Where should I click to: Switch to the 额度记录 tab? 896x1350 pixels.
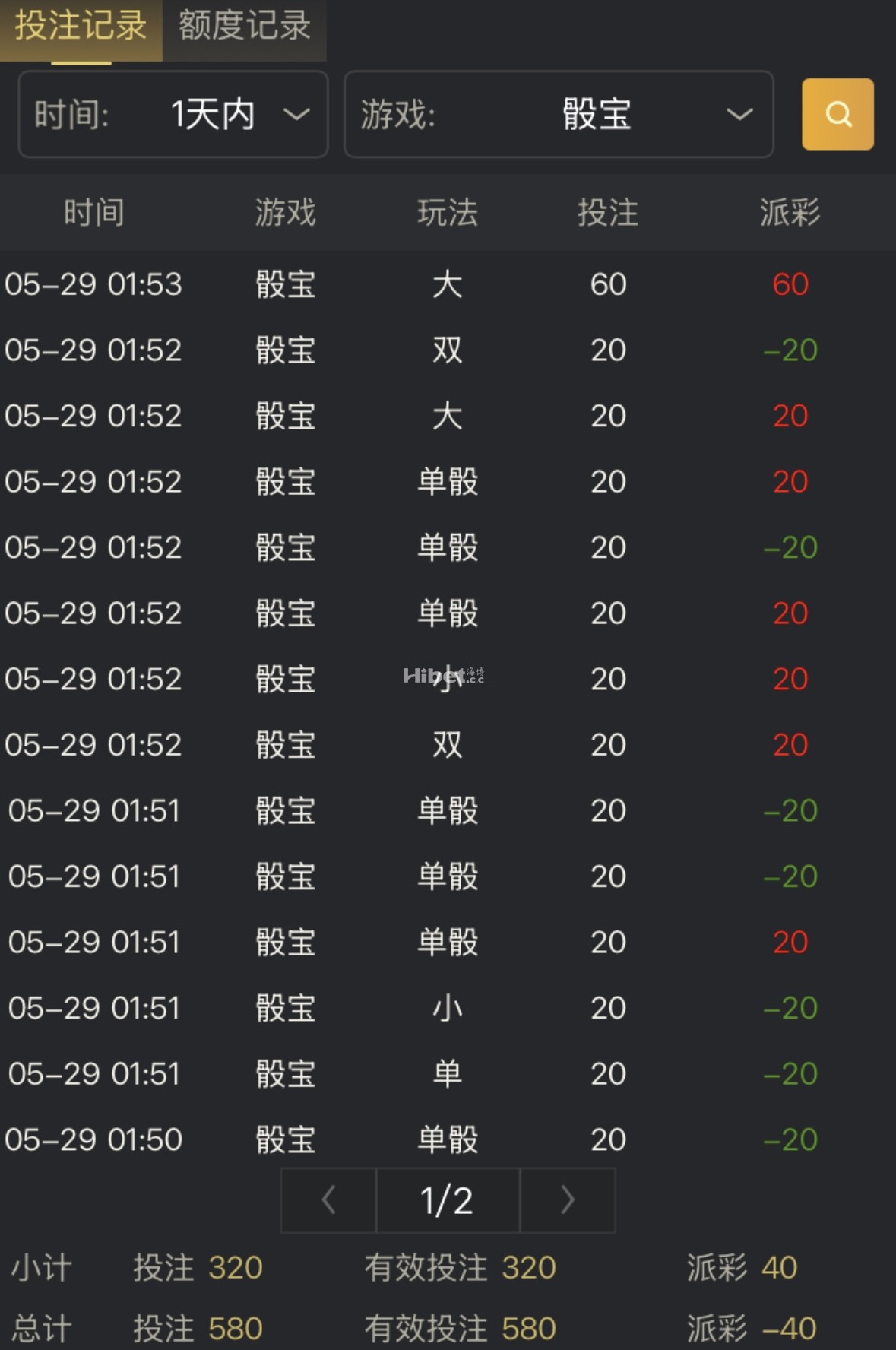point(244,27)
